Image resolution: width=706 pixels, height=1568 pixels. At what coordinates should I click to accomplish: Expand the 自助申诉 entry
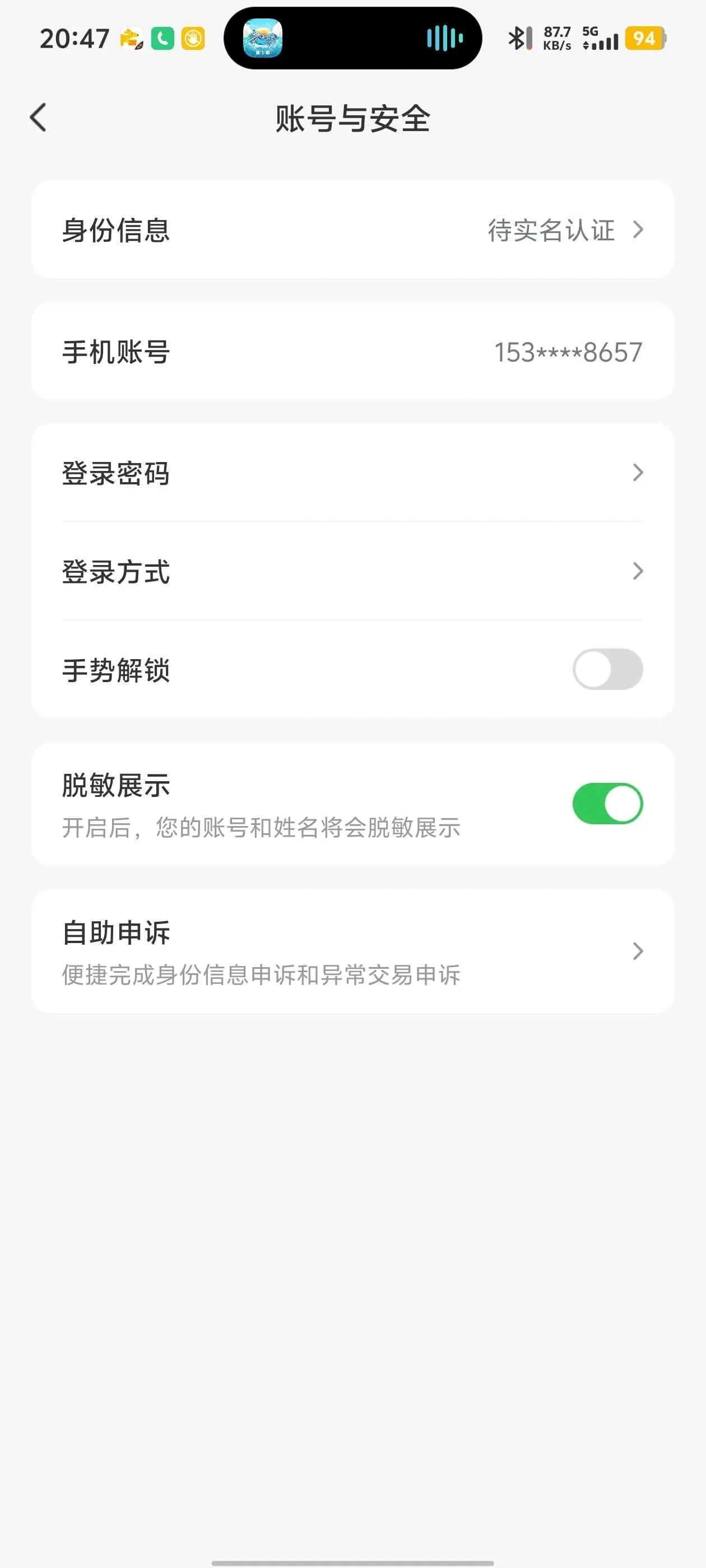pos(638,951)
